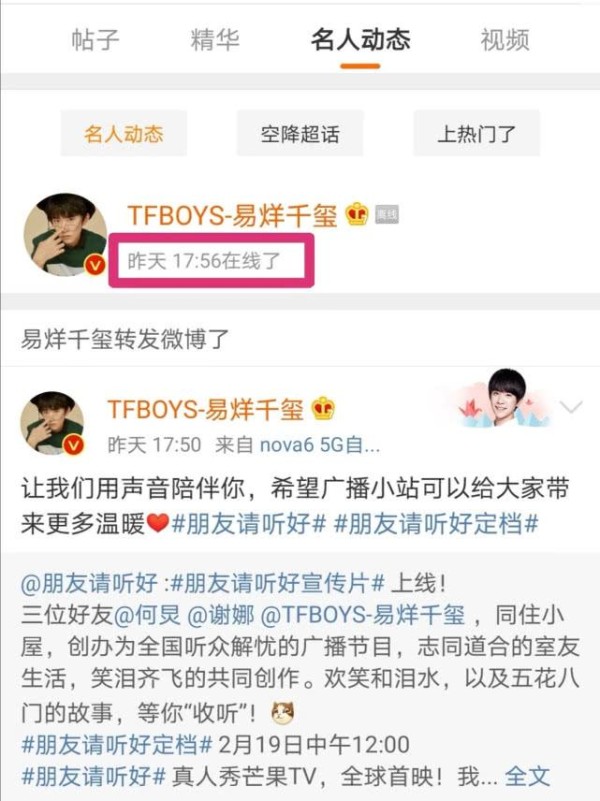Viewport: 600px width, 801px height.
Task: Select the 空降超话 filter chip
Action: click(x=300, y=134)
